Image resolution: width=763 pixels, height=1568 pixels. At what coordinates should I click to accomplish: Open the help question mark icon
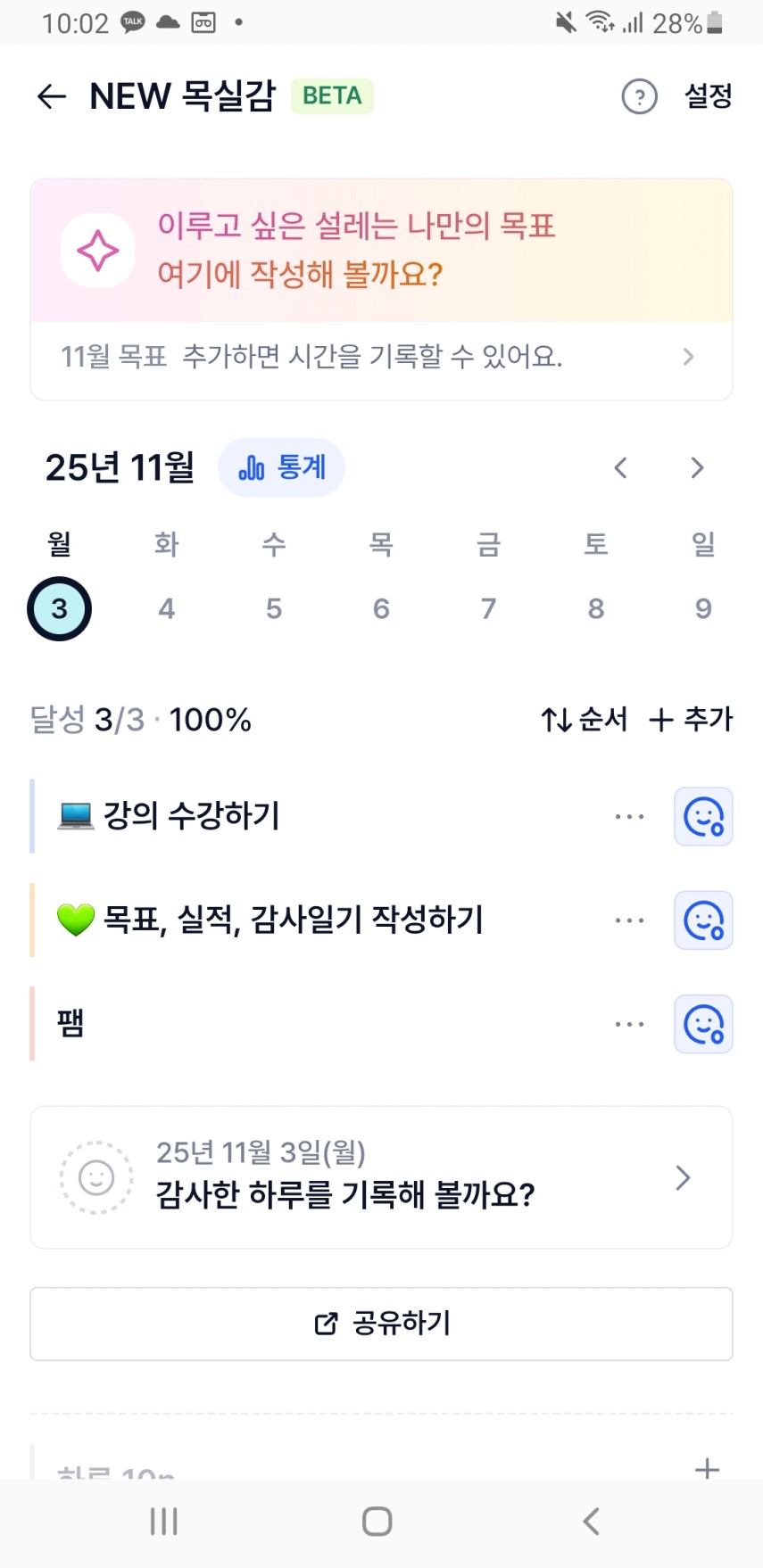click(639, 96)
